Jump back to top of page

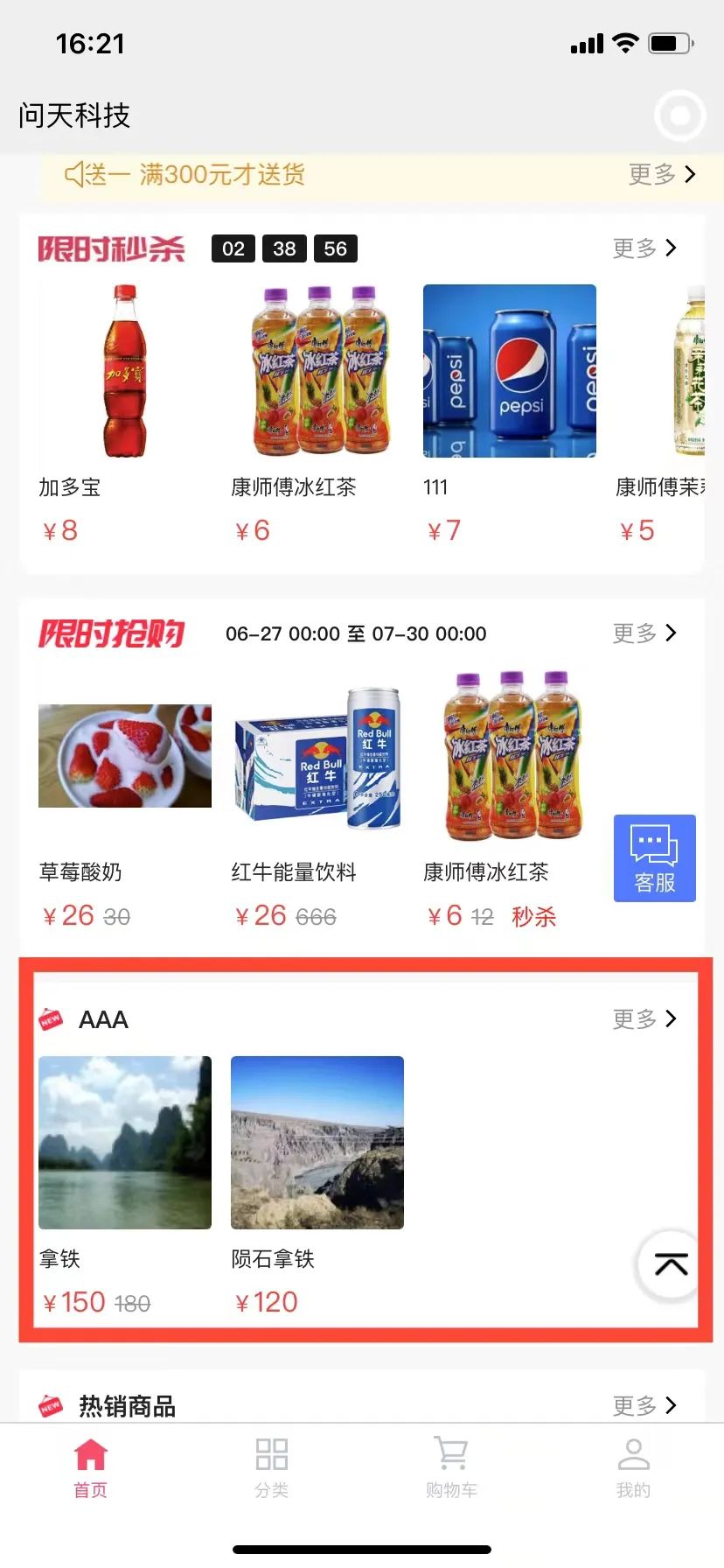coord(671,1264)
